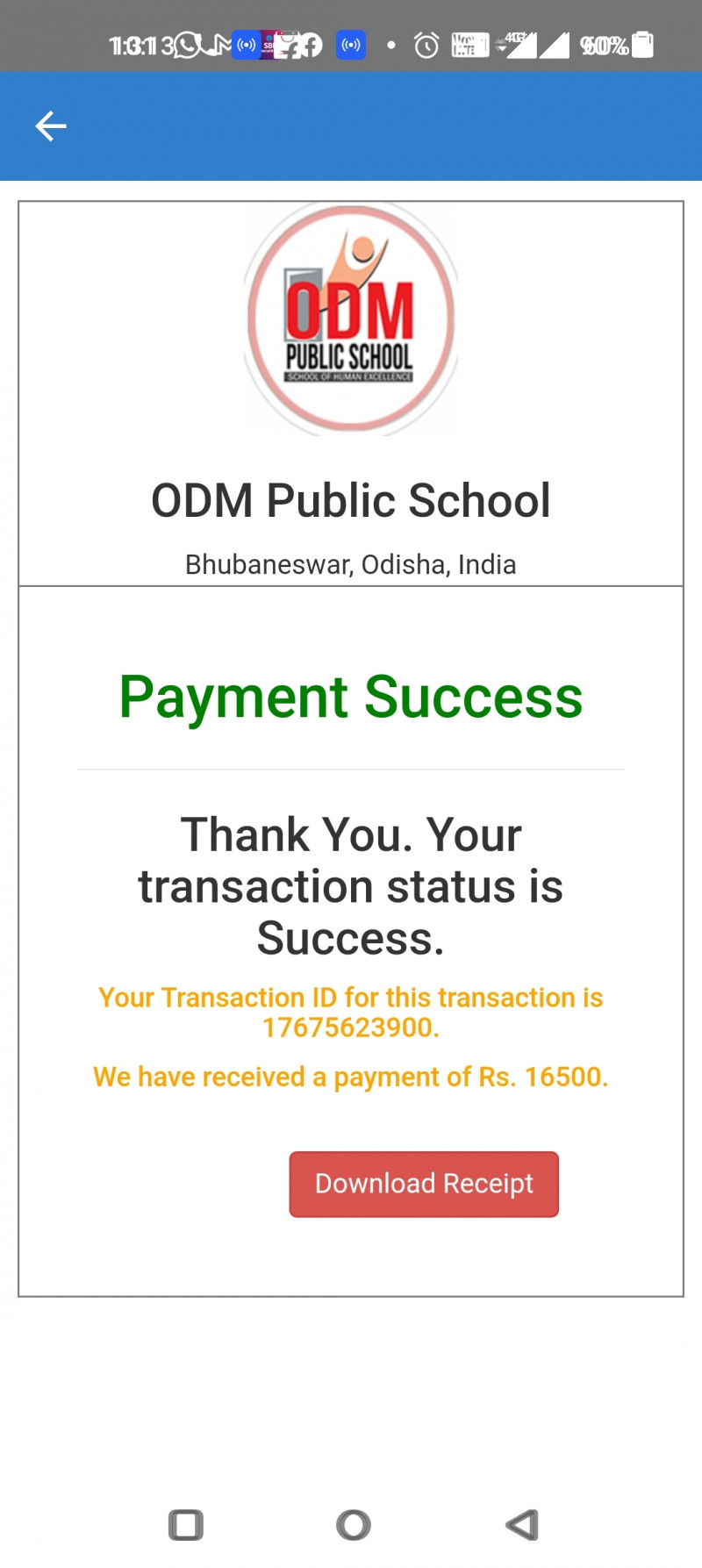The width and height of the screenshot is (702, 1568).
Task: Tap the back arrow in the app bar
Action: pos(51,126)
